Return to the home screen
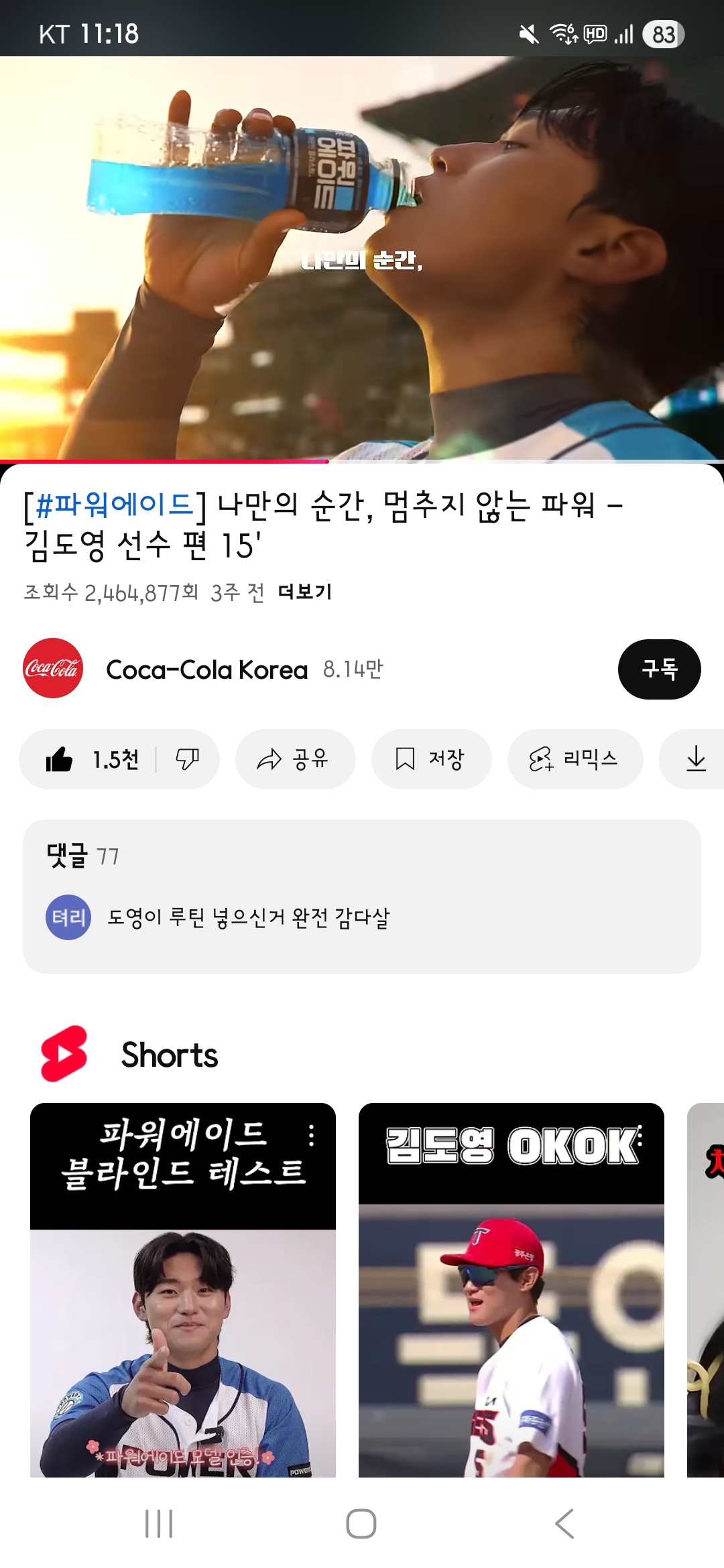The width and height of the screenshot is (724, 1568). pos(361,1524)
